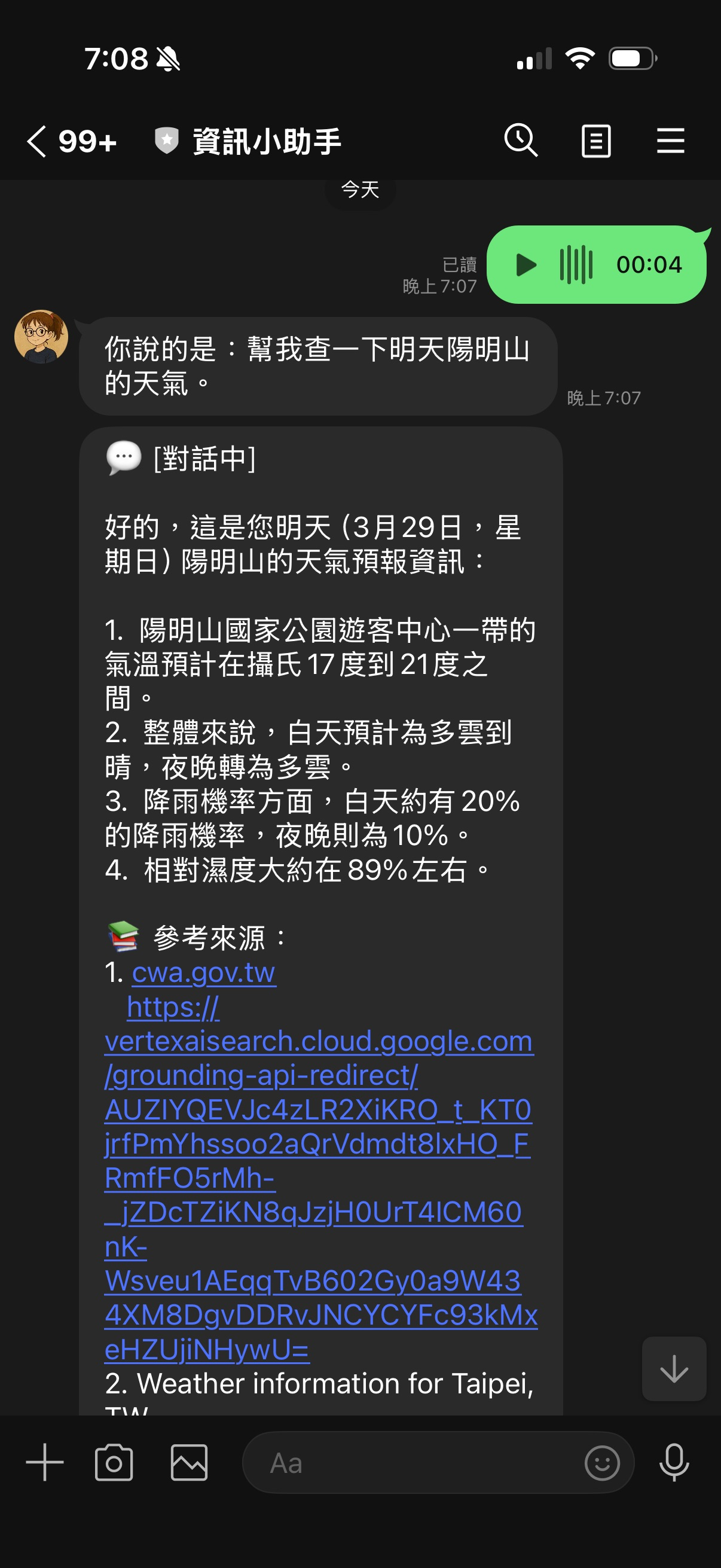Tap the 今天 date divider

pos(360,190)
